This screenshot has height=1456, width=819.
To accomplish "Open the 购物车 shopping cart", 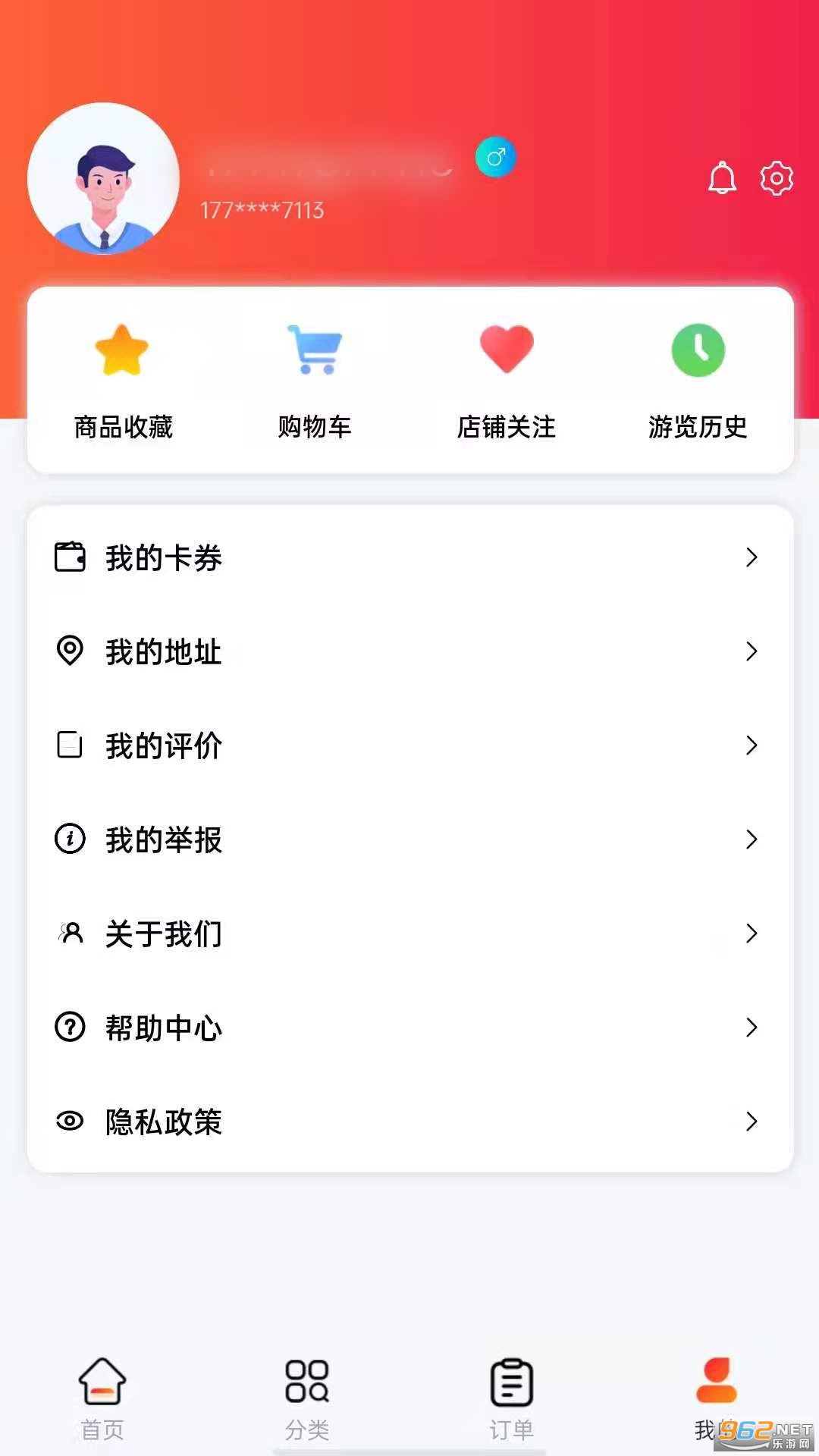I will tap(315, 381).
